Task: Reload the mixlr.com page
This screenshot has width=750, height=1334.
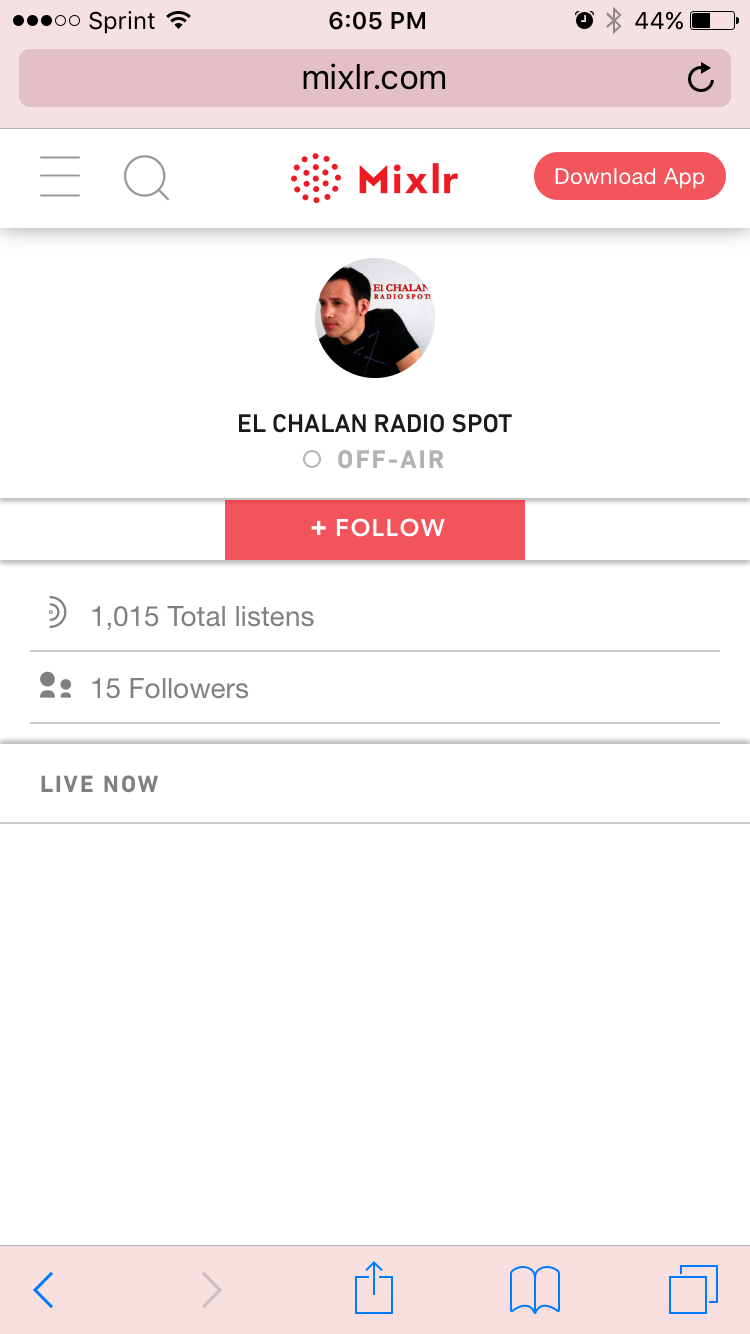Action: click(700, 78)
